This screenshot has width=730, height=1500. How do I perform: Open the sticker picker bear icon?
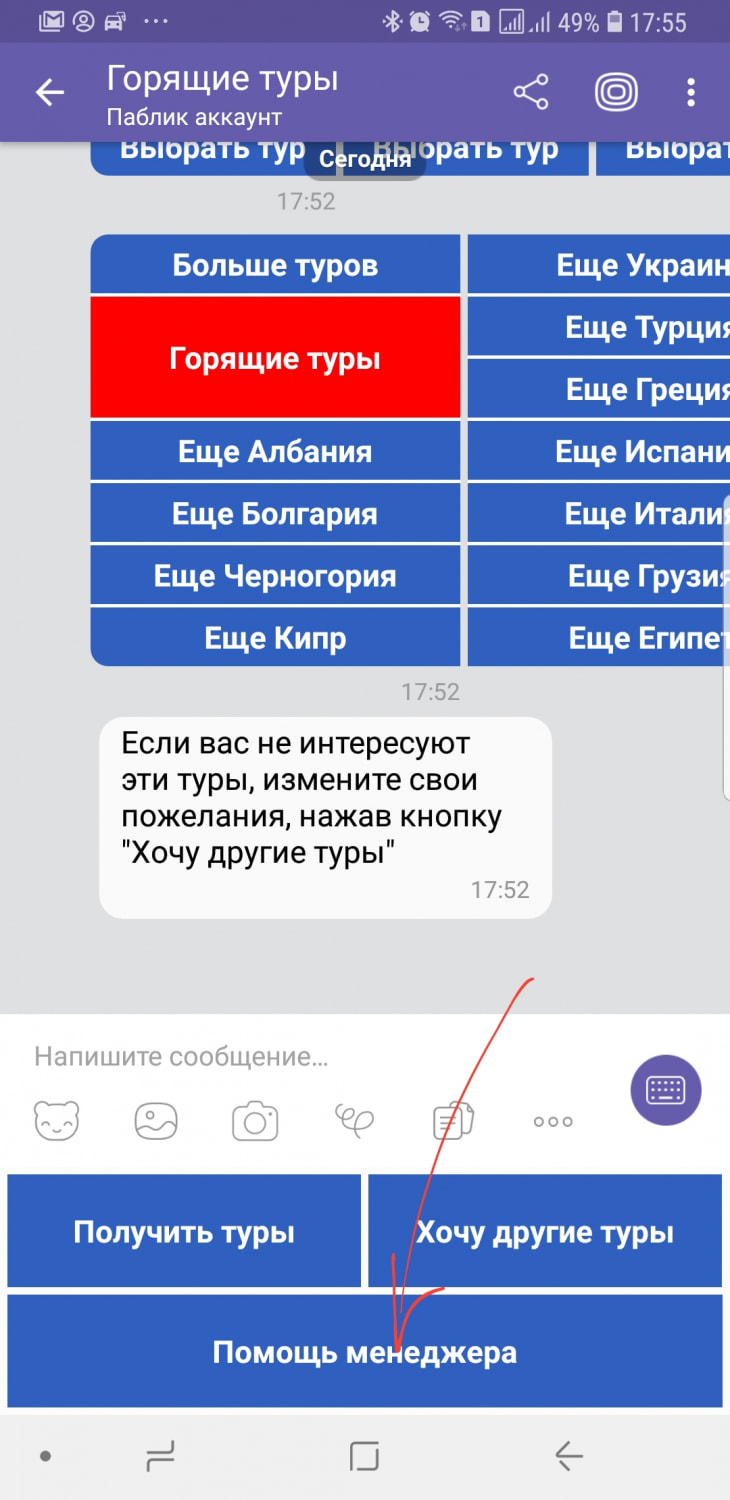[x=57, y=1121]
